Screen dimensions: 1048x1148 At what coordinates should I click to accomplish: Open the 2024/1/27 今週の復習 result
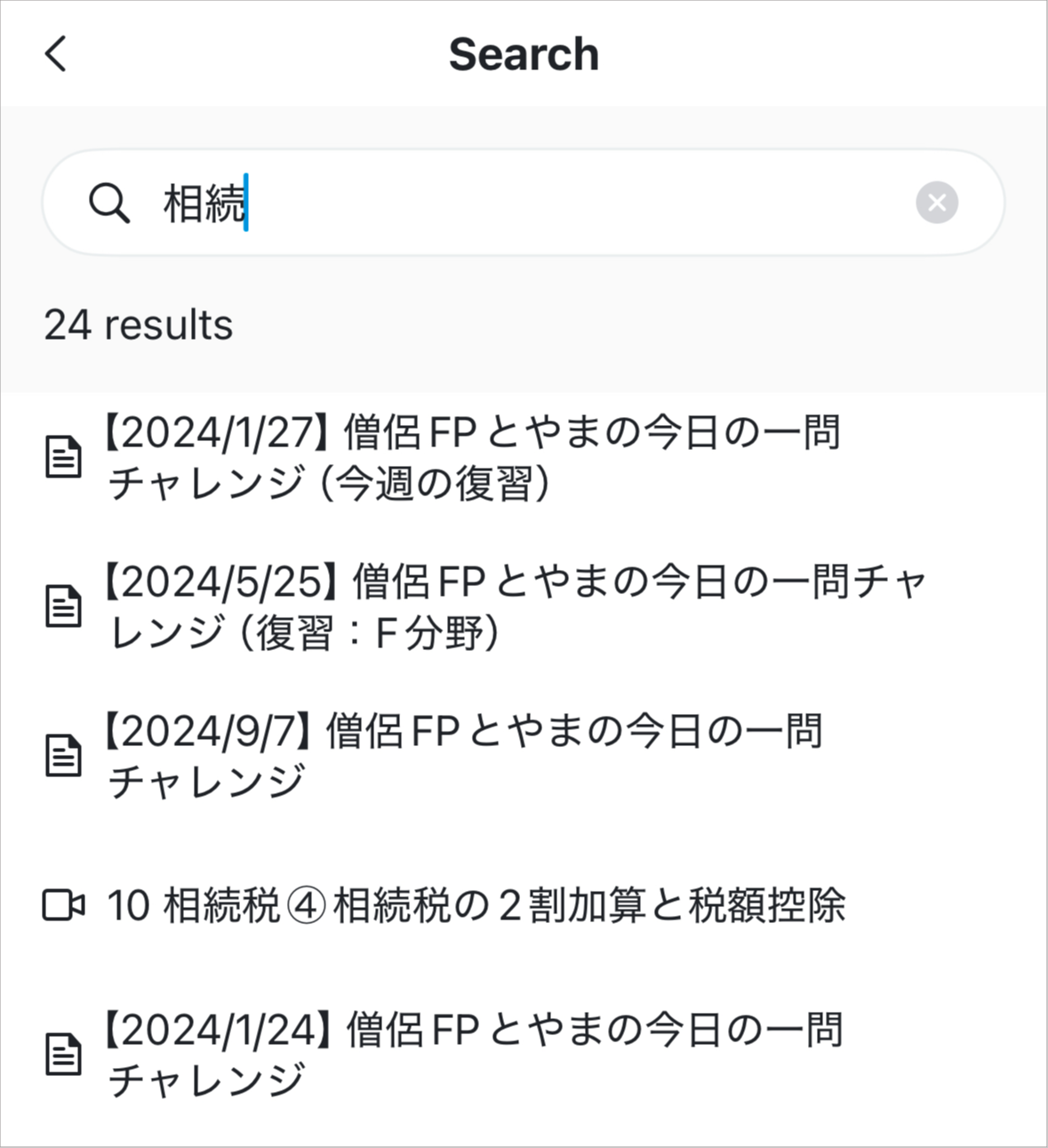click(x=473, y=458)
